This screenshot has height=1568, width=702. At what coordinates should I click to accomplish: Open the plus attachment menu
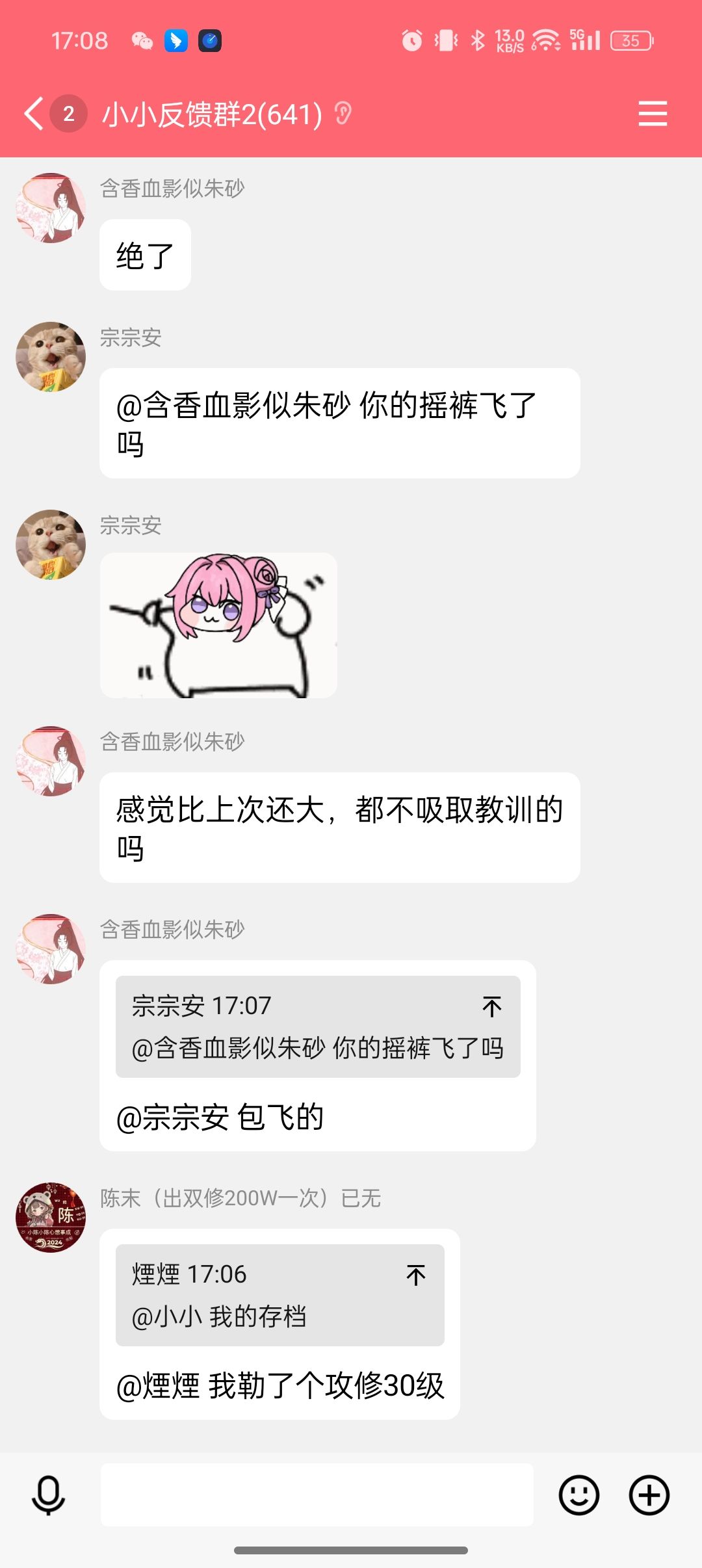[x=649, y=1495]
